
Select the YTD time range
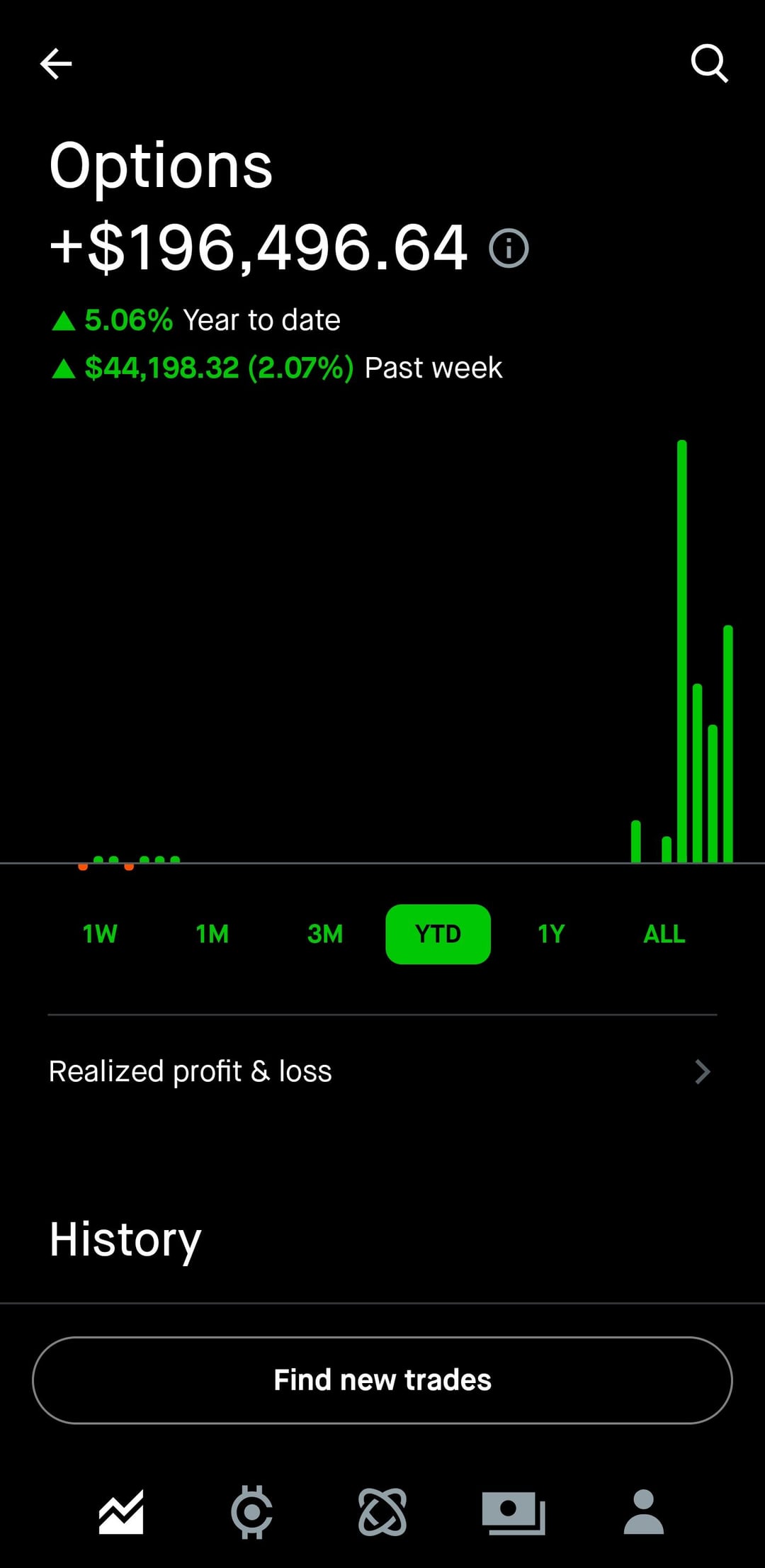coord(438,934)
